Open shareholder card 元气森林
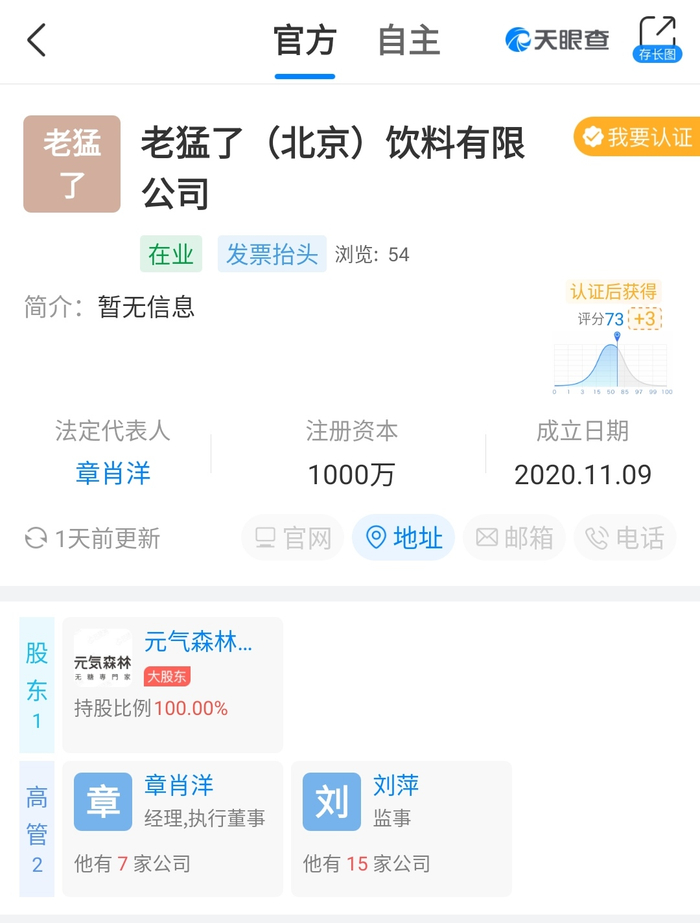 (172, 684)
